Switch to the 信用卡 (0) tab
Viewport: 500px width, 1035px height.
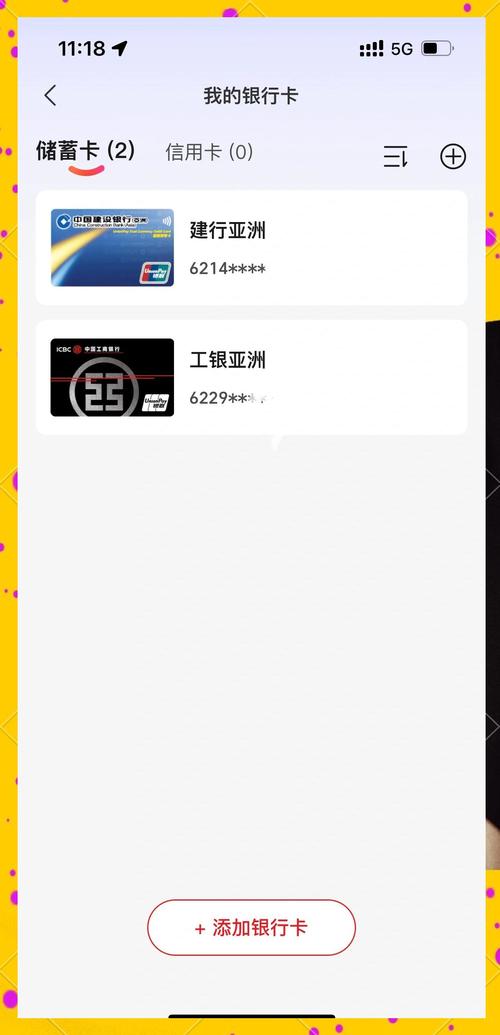[x=209, y=152]
